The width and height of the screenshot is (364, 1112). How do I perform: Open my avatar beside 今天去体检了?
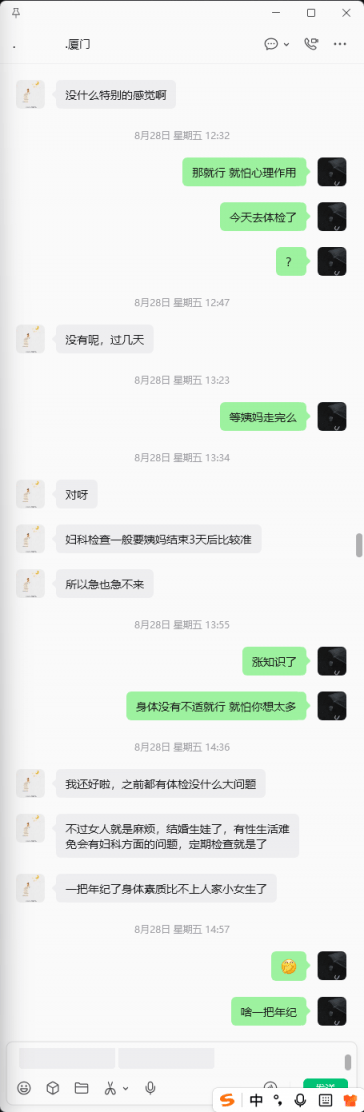click(331, 216)
